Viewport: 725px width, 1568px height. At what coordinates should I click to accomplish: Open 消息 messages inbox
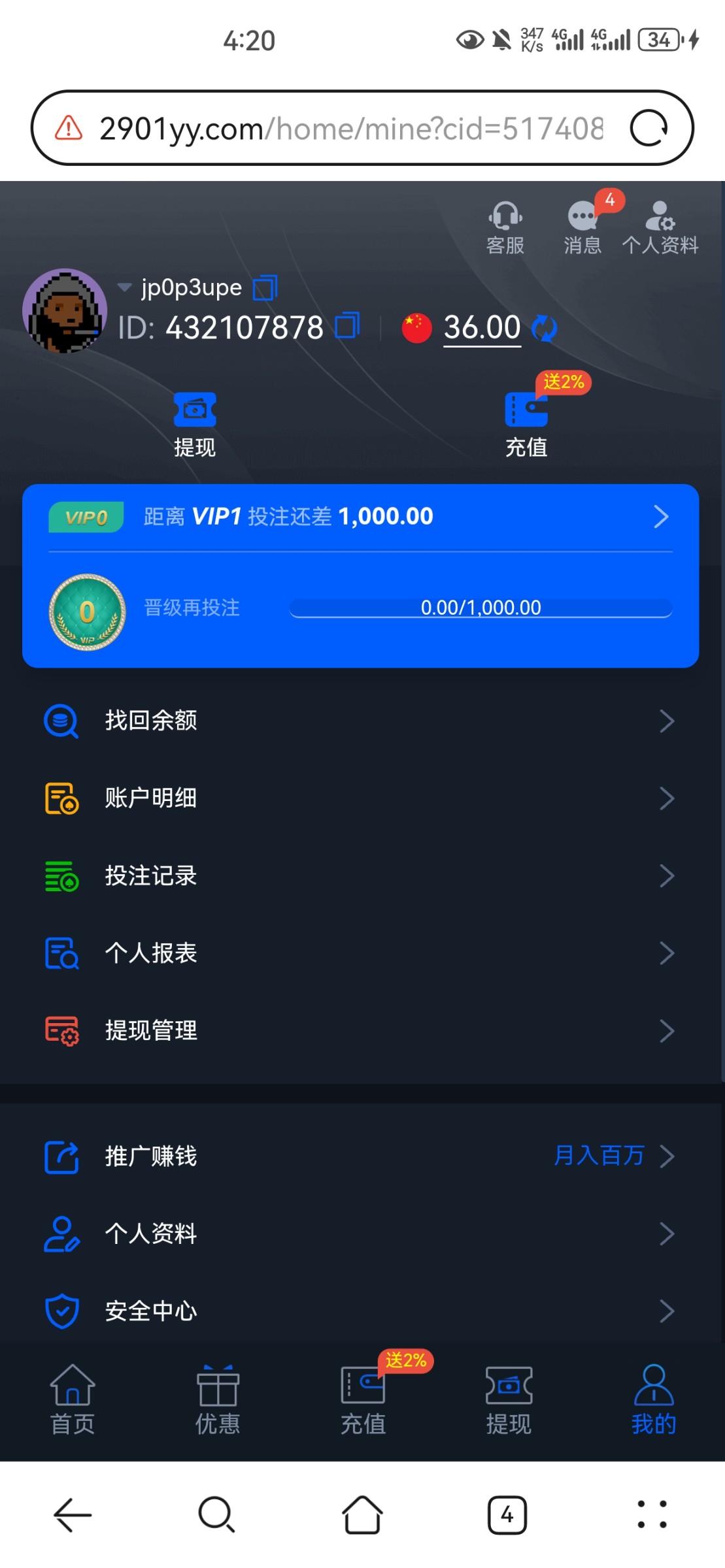[x=582, y=227]
